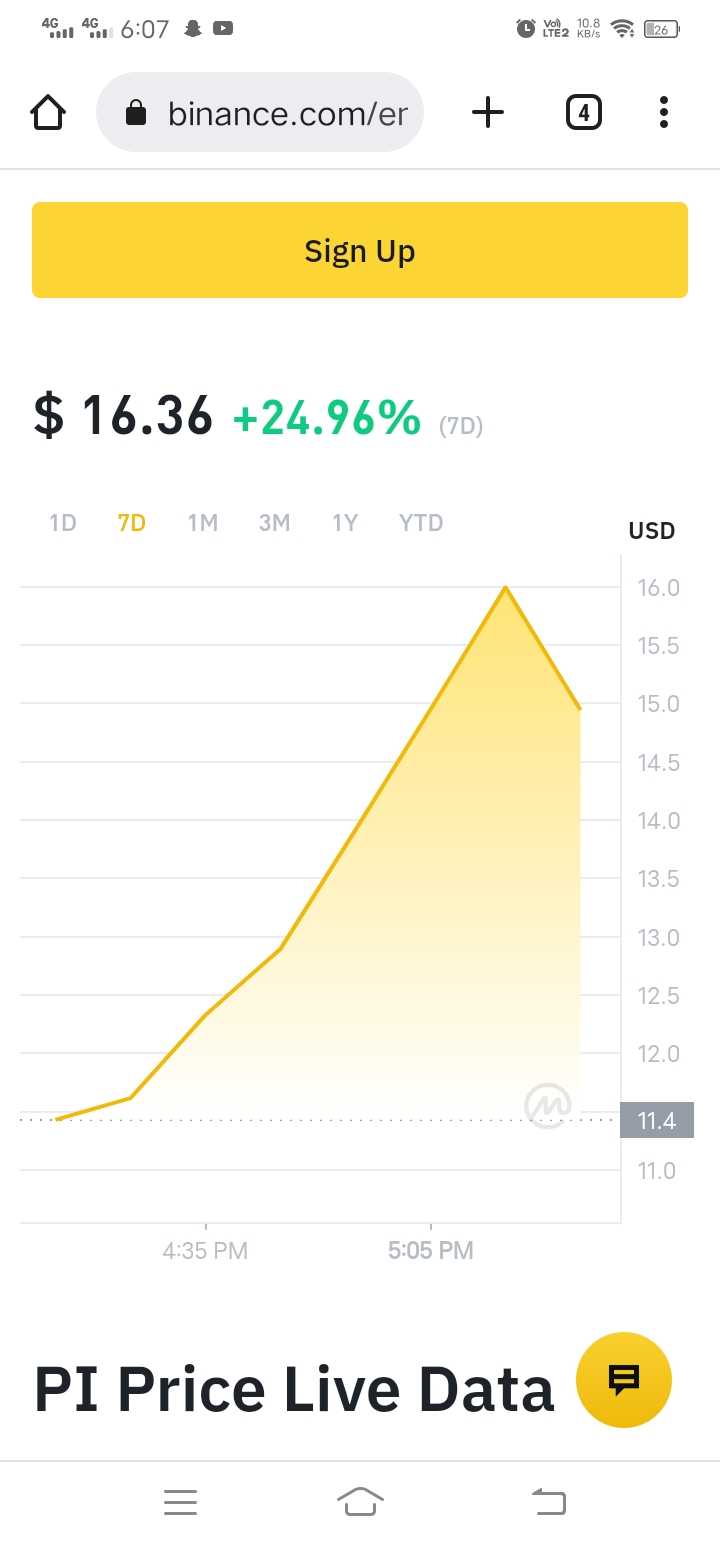View the 1Y price chart
Viewport: 720px width, 1544px height.
tap(345, 523)
